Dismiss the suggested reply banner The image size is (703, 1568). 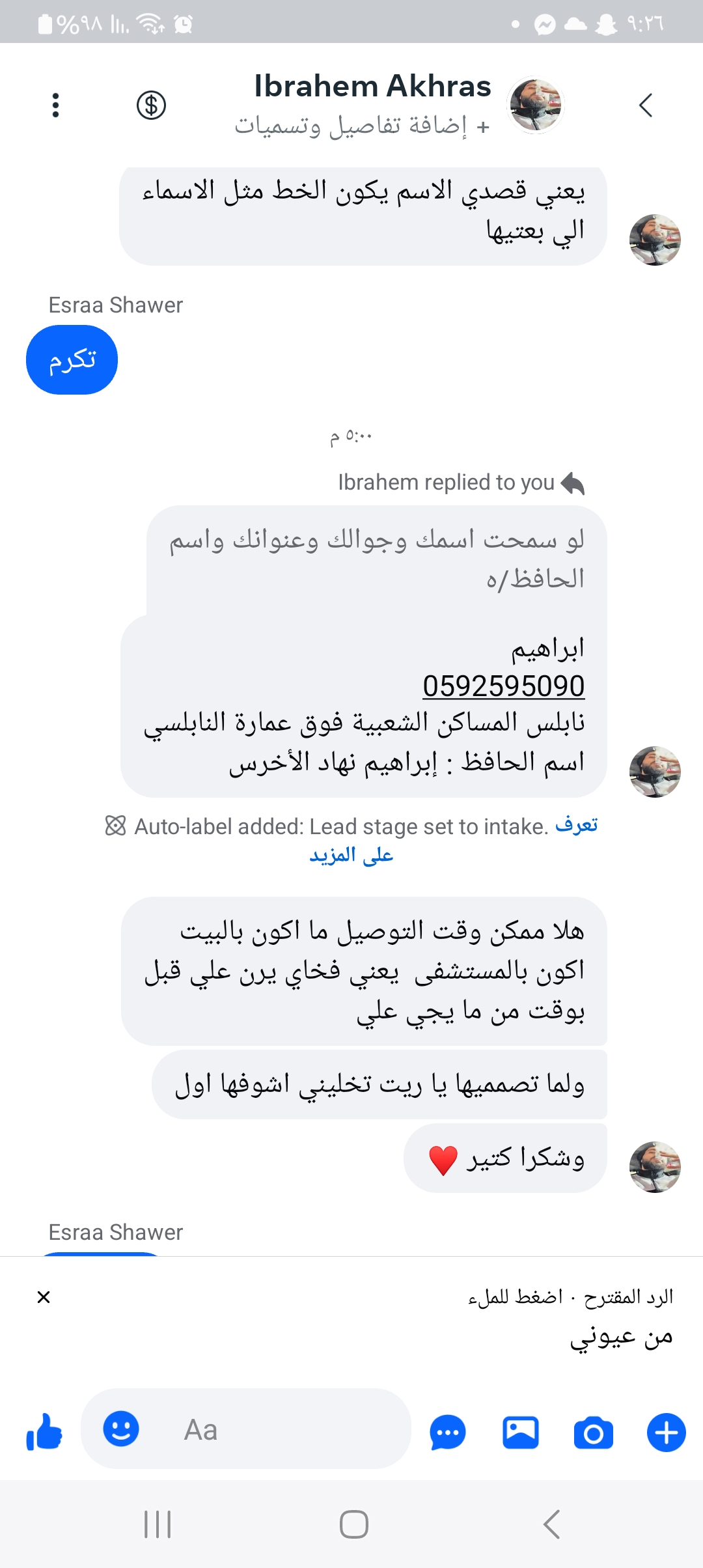pos(44,1297)
